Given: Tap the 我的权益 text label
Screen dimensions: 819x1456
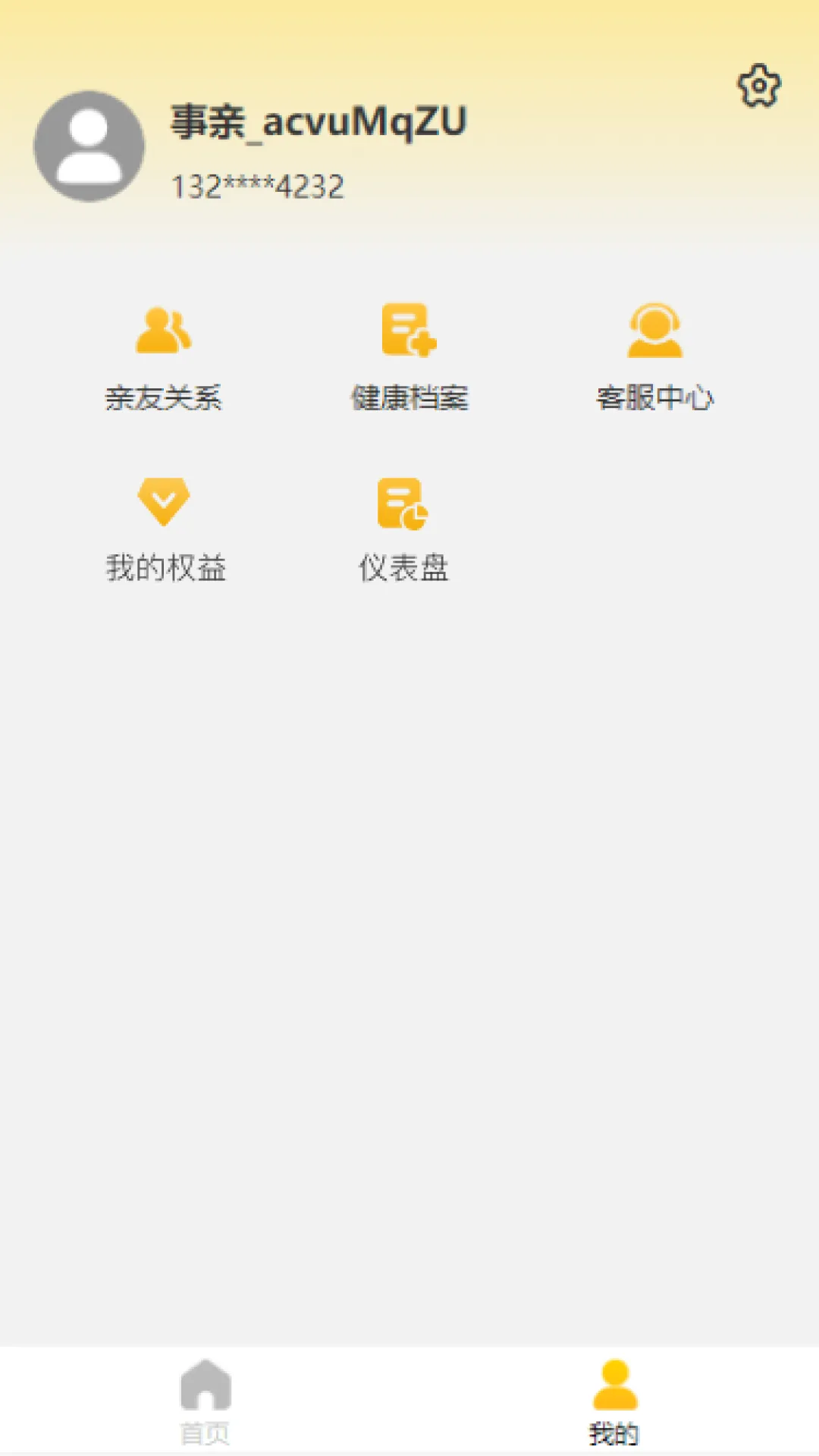Looking at the screenshot, I should point(166,566).
